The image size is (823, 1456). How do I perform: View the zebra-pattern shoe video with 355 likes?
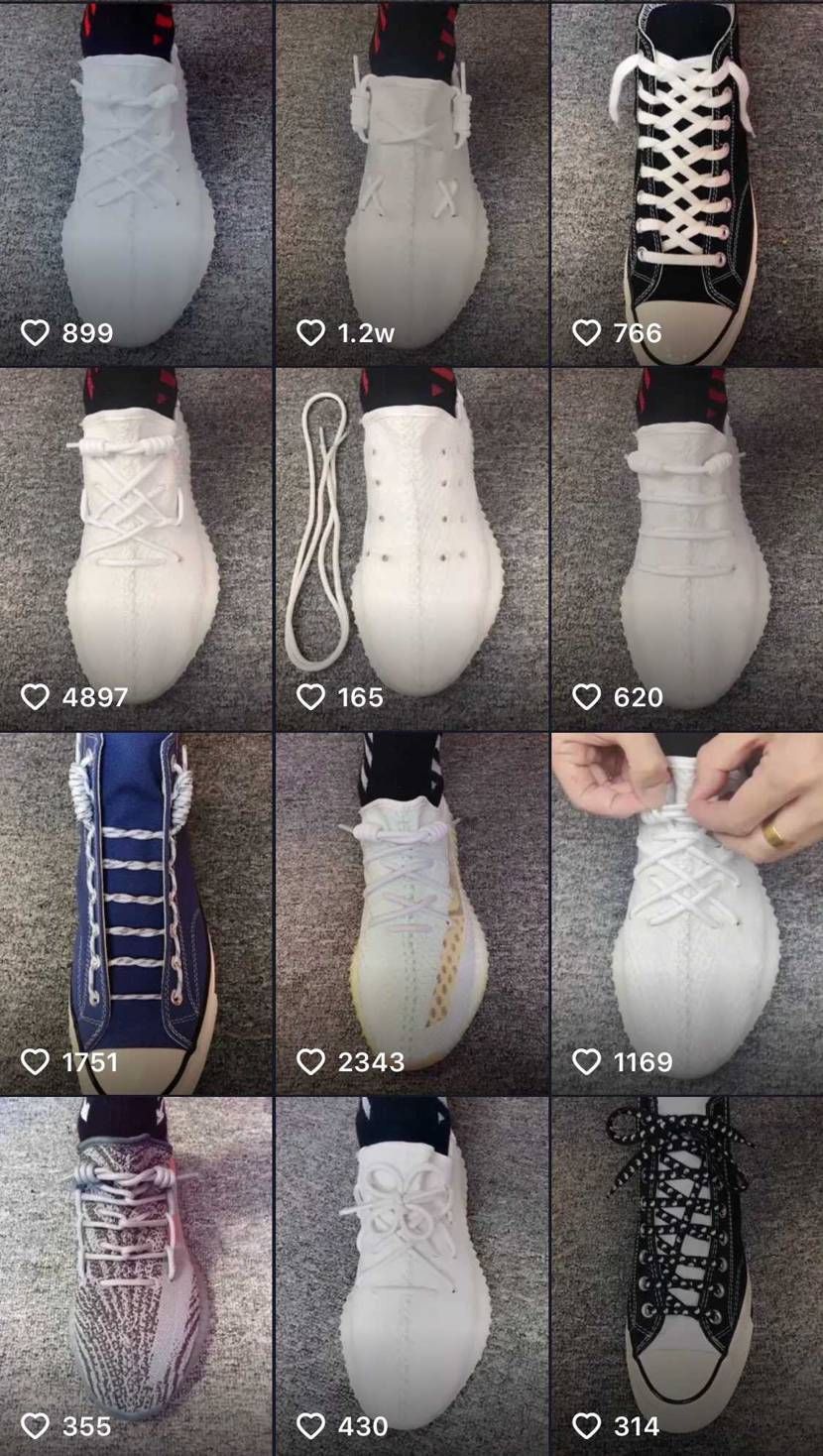pyautogui.click(x=137, y=1274)
